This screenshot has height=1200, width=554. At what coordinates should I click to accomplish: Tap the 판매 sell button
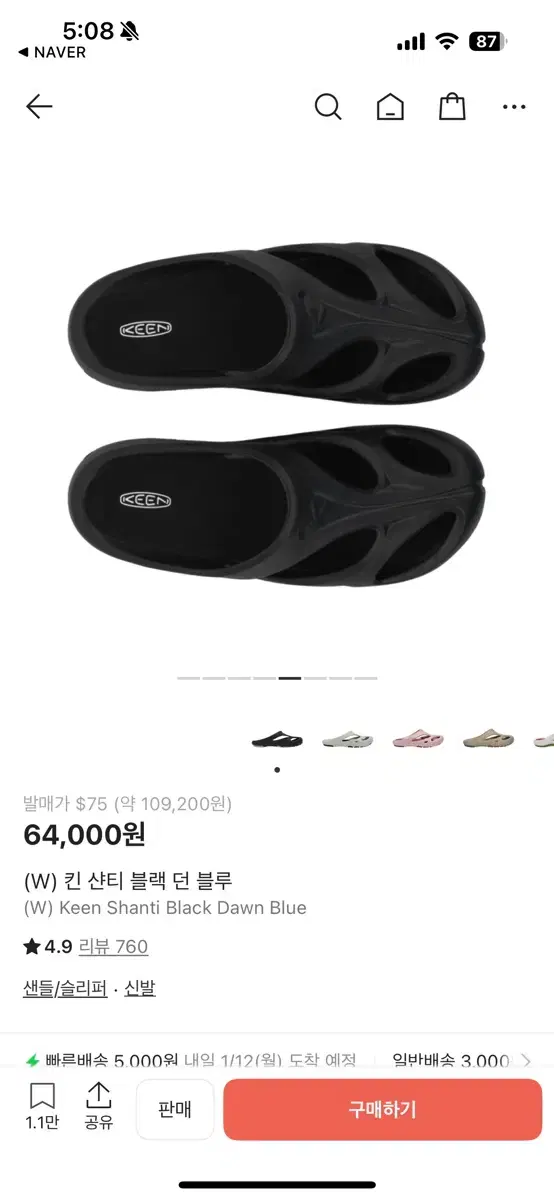click(x=175, y=1109)
